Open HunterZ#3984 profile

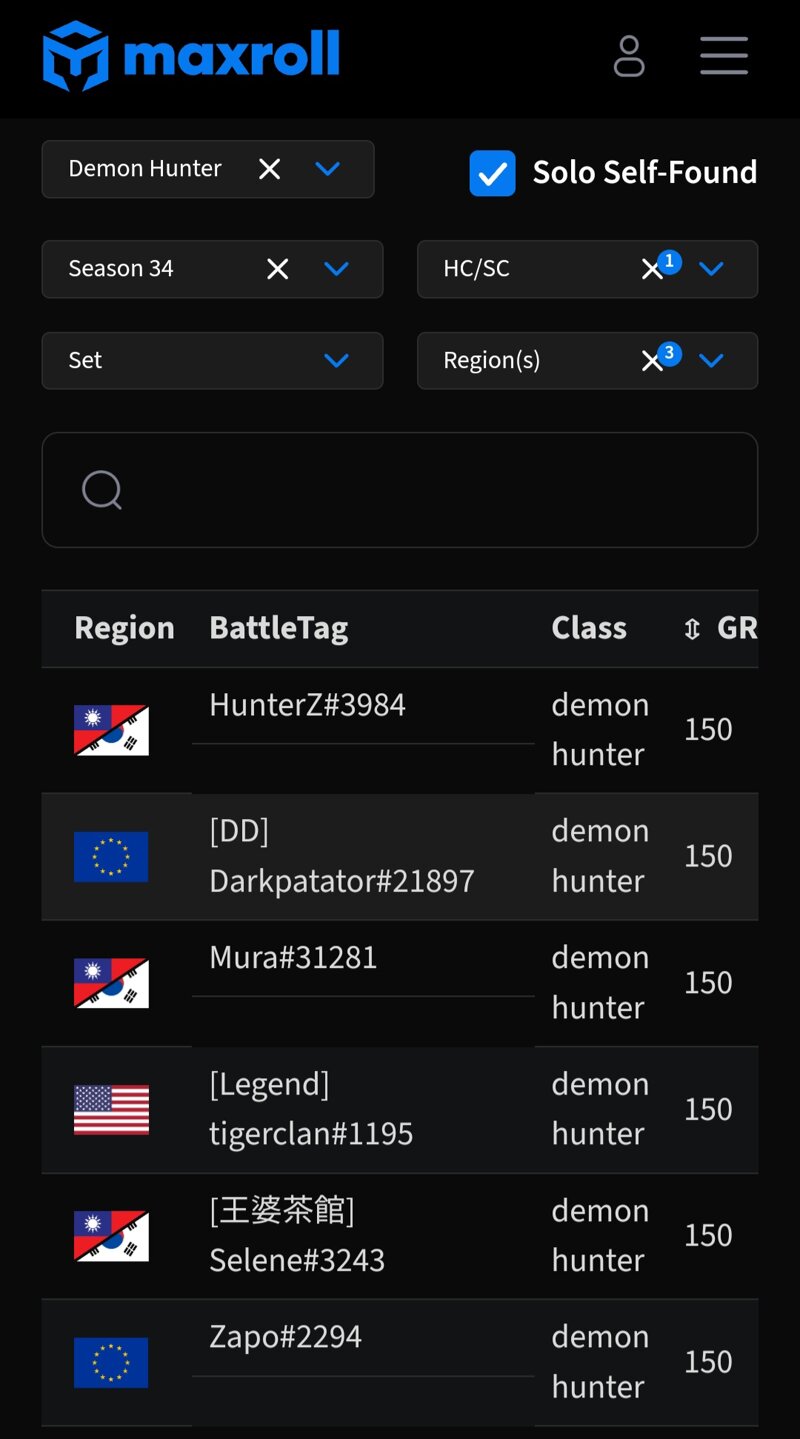tap(307, 705)
